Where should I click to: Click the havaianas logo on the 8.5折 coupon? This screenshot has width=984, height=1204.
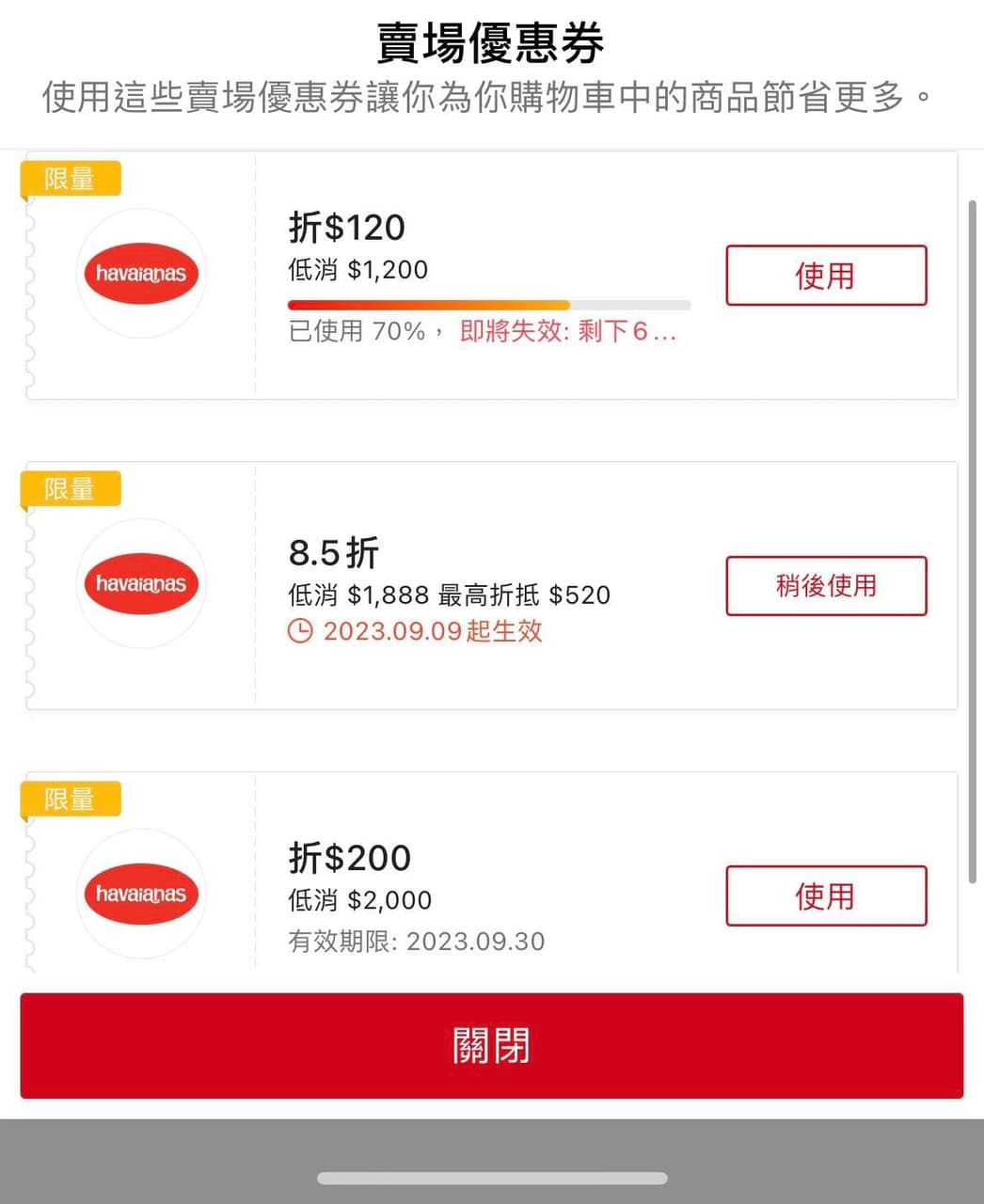141,584
